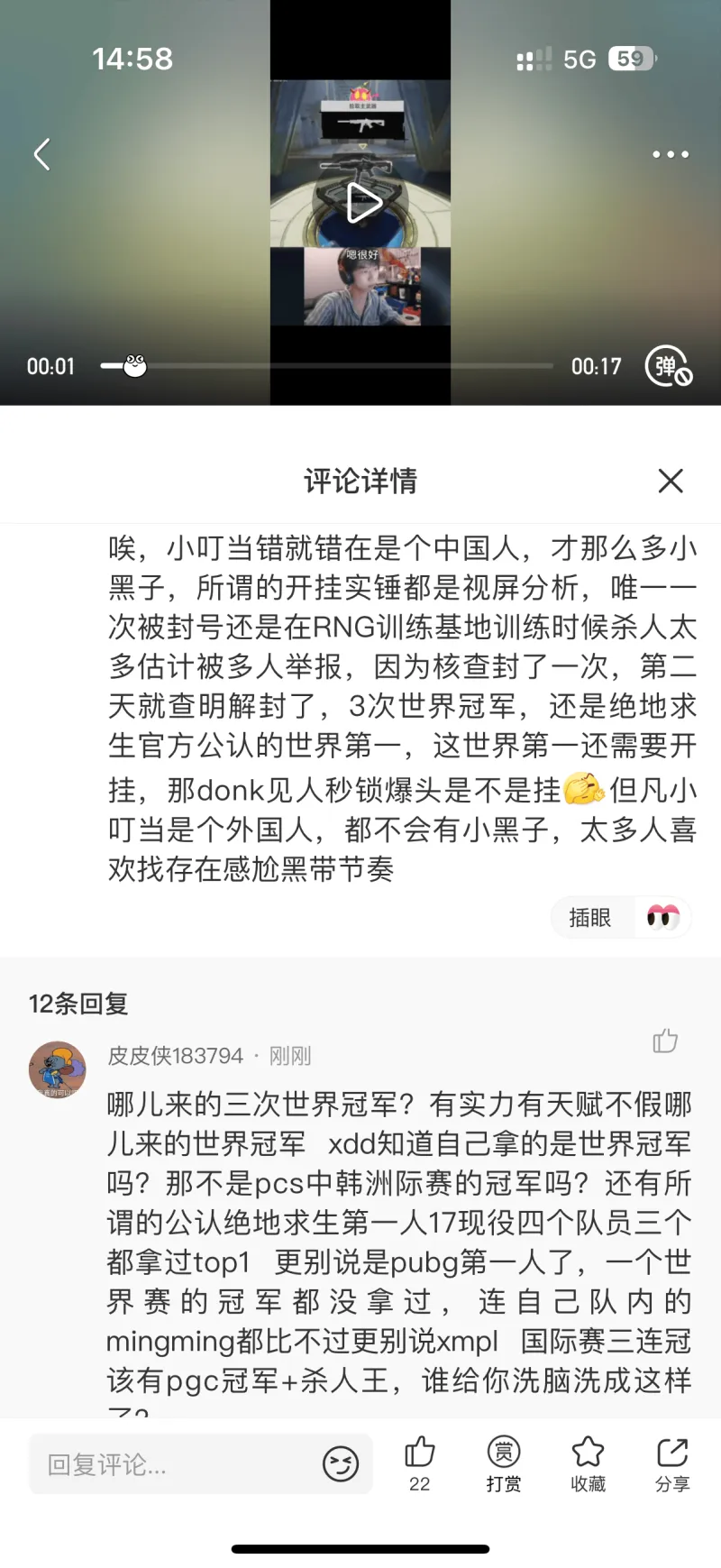
Task: Close the comment details panel
Action: click(671, 481)
